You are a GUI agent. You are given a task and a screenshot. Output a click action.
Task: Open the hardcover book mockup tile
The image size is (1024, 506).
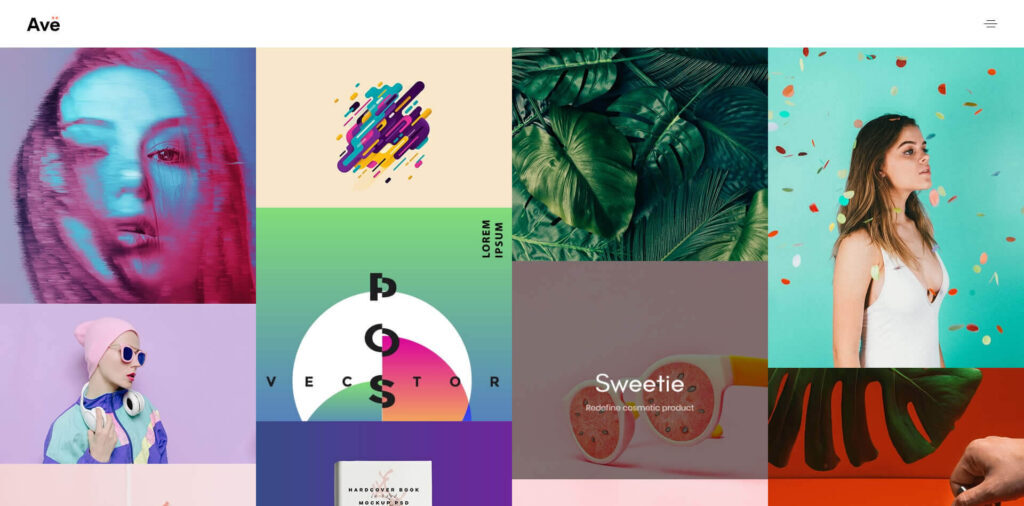pyautogui.click(x=383, y=465)
